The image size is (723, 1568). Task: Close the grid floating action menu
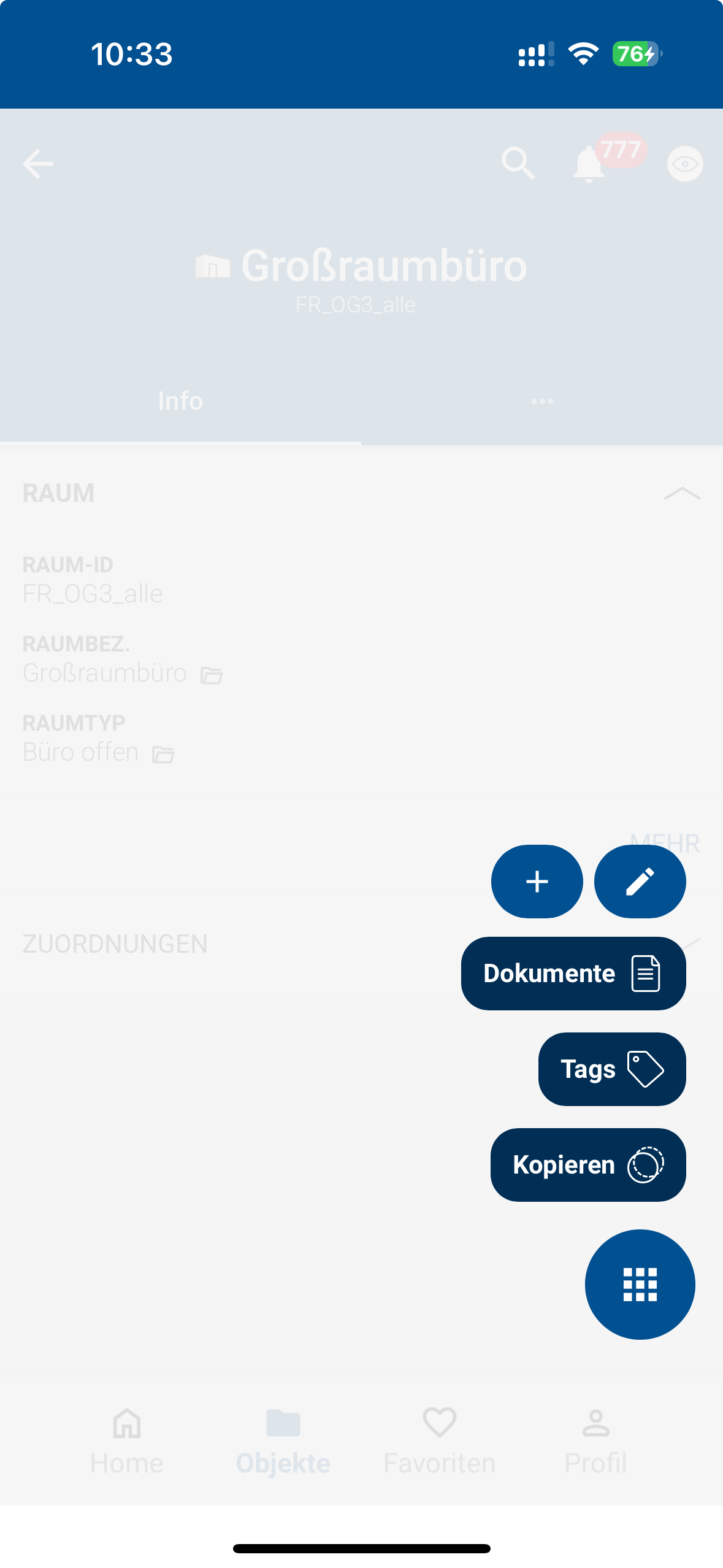tap(640, 1284)
